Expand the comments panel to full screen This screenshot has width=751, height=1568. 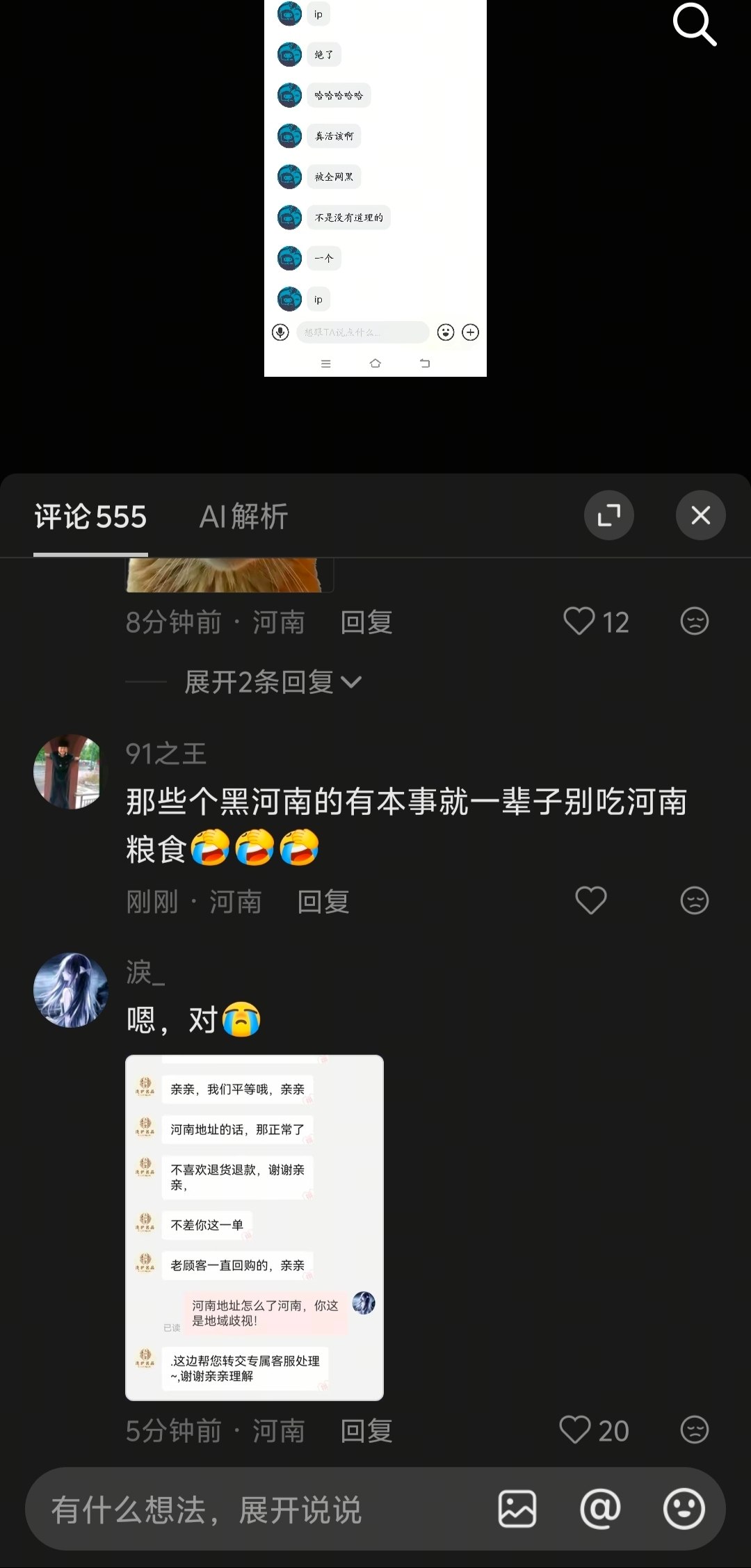[609, 515]
